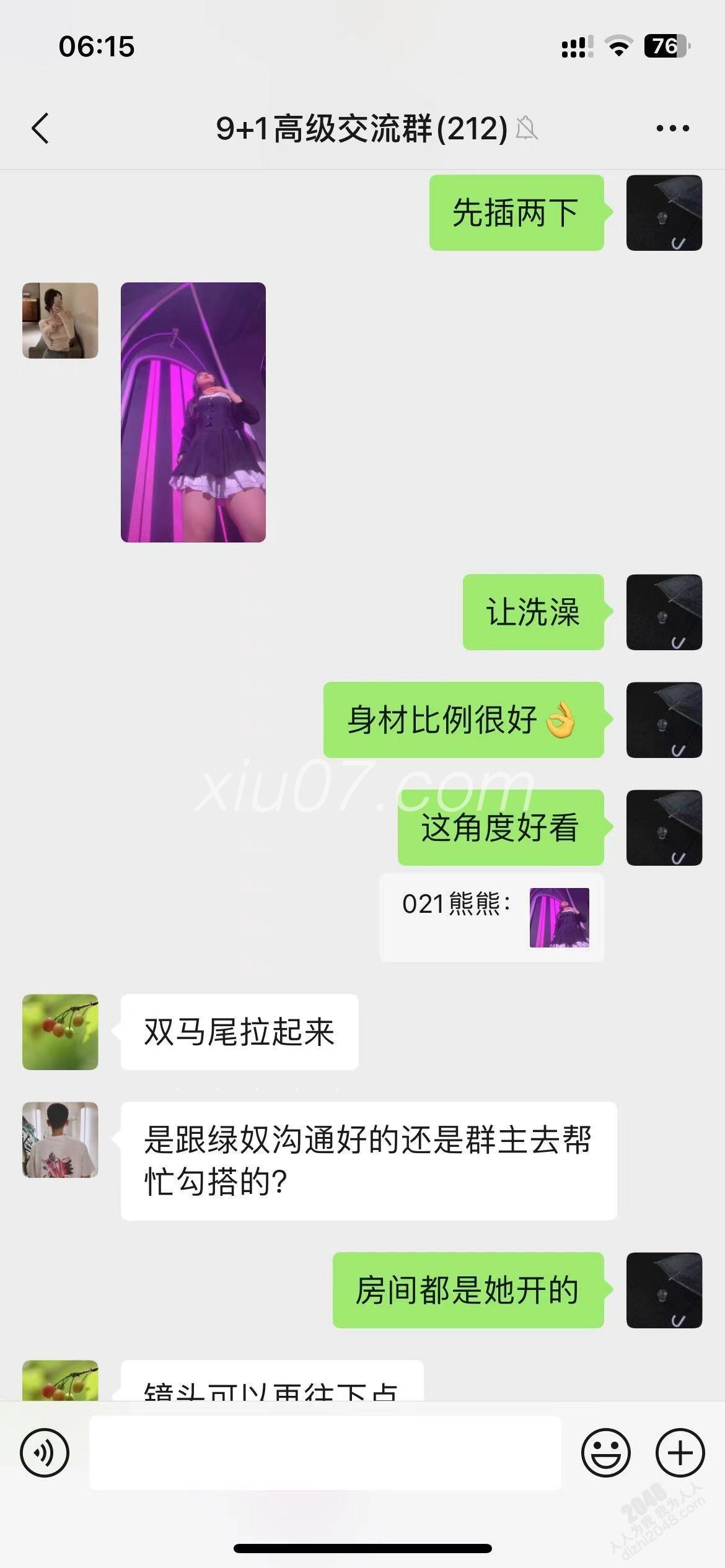This screenshot has width=725, height=1568.
Task: Go back from the group chat
Action: pyautogui.click(x=41, y=129)
